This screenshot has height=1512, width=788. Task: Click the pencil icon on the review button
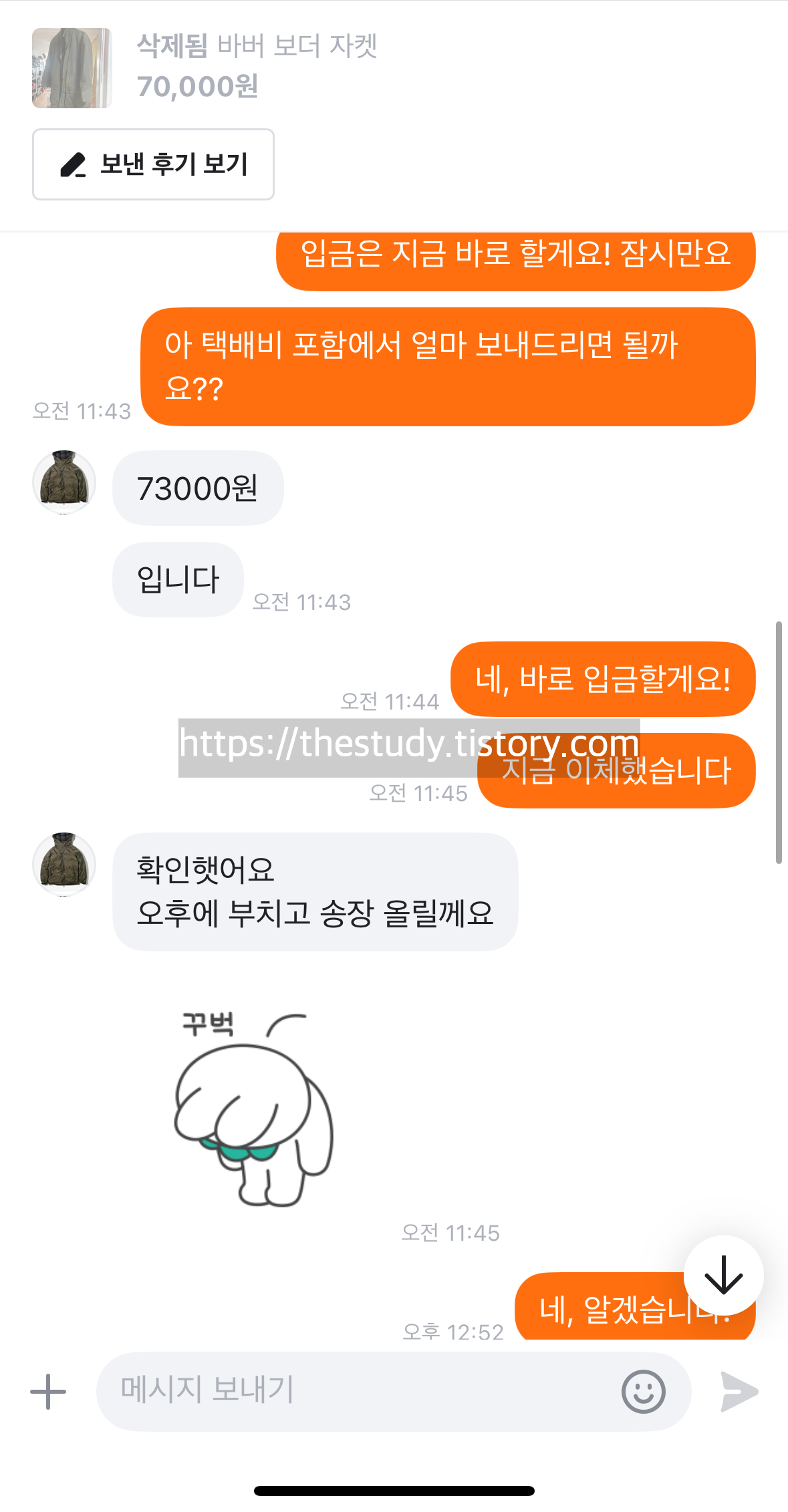point(75,164)
